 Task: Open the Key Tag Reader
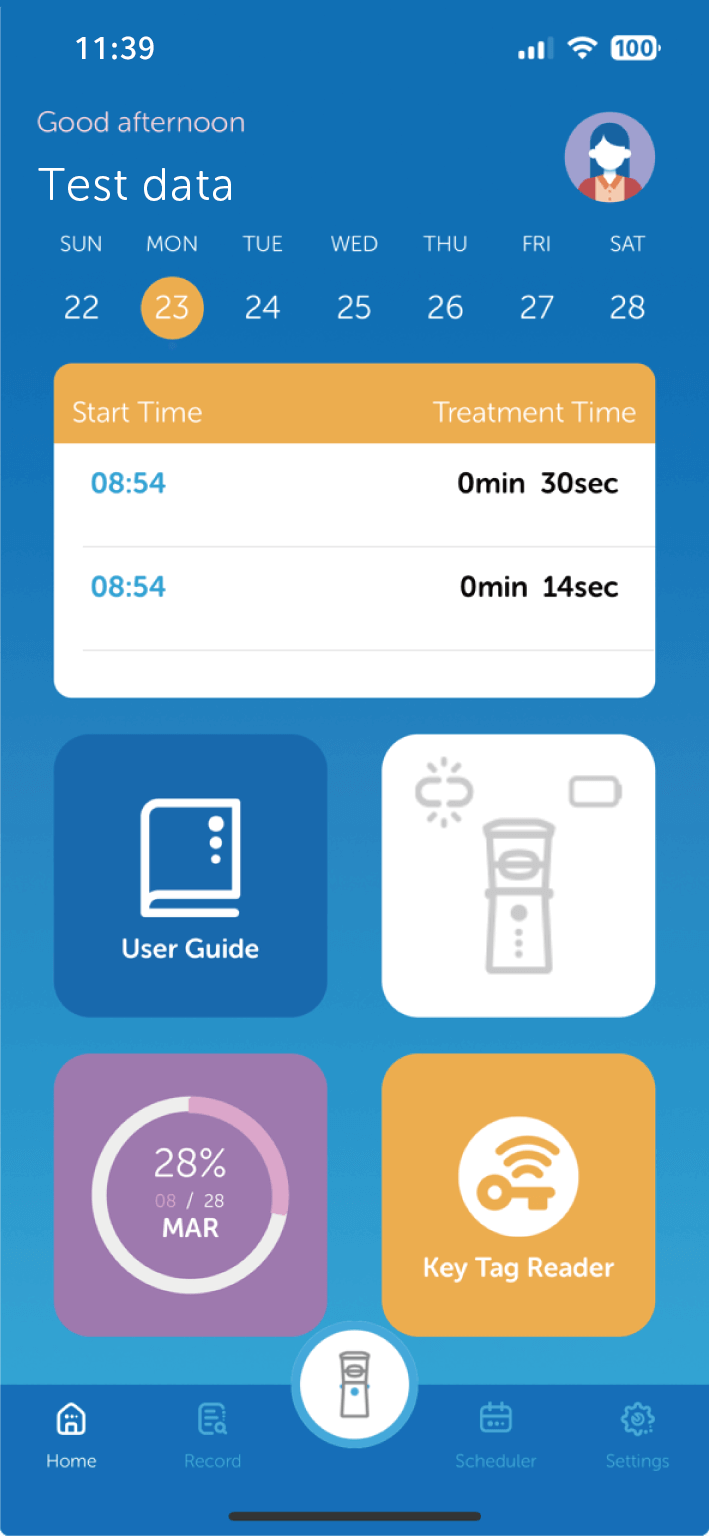(x=518, y=1194)
